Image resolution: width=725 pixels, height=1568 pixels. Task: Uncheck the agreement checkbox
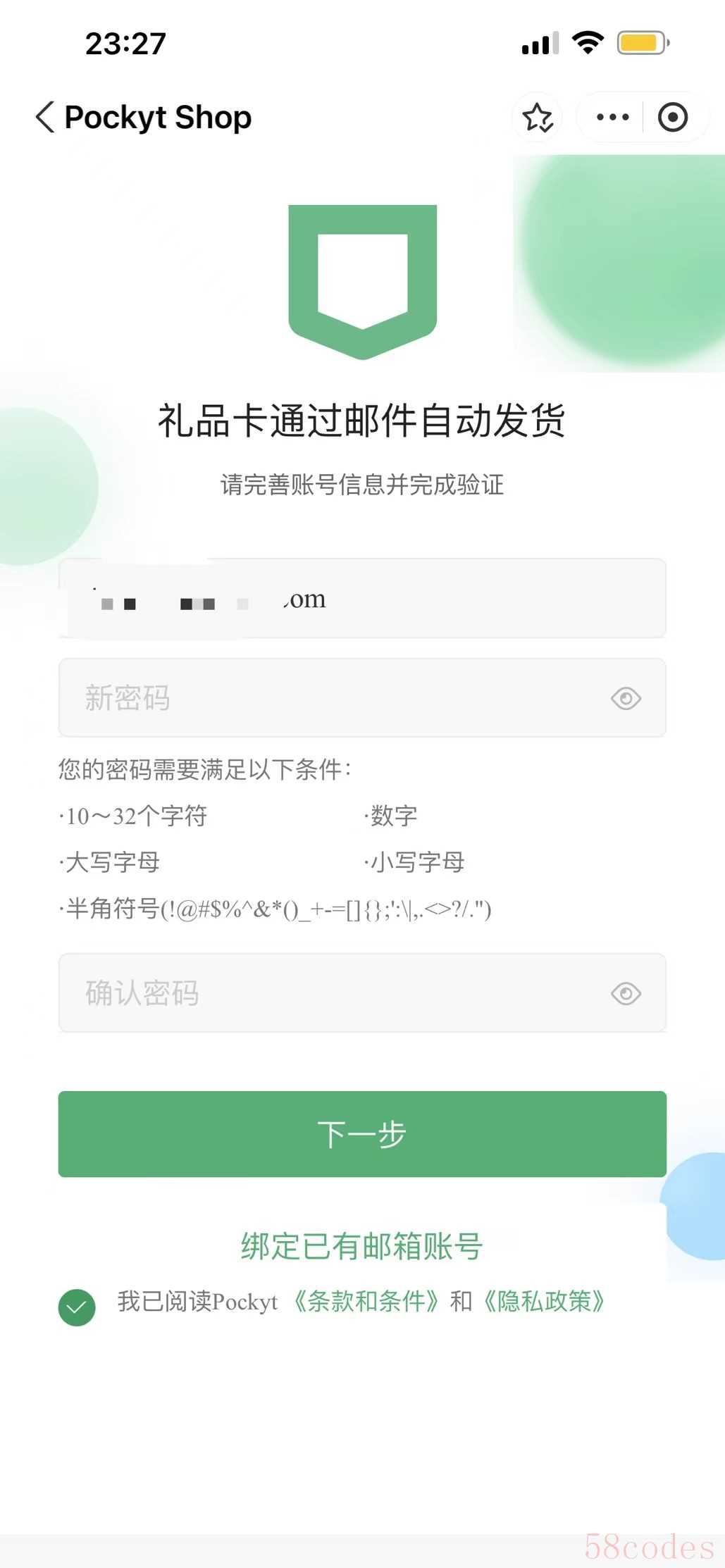77,1308
